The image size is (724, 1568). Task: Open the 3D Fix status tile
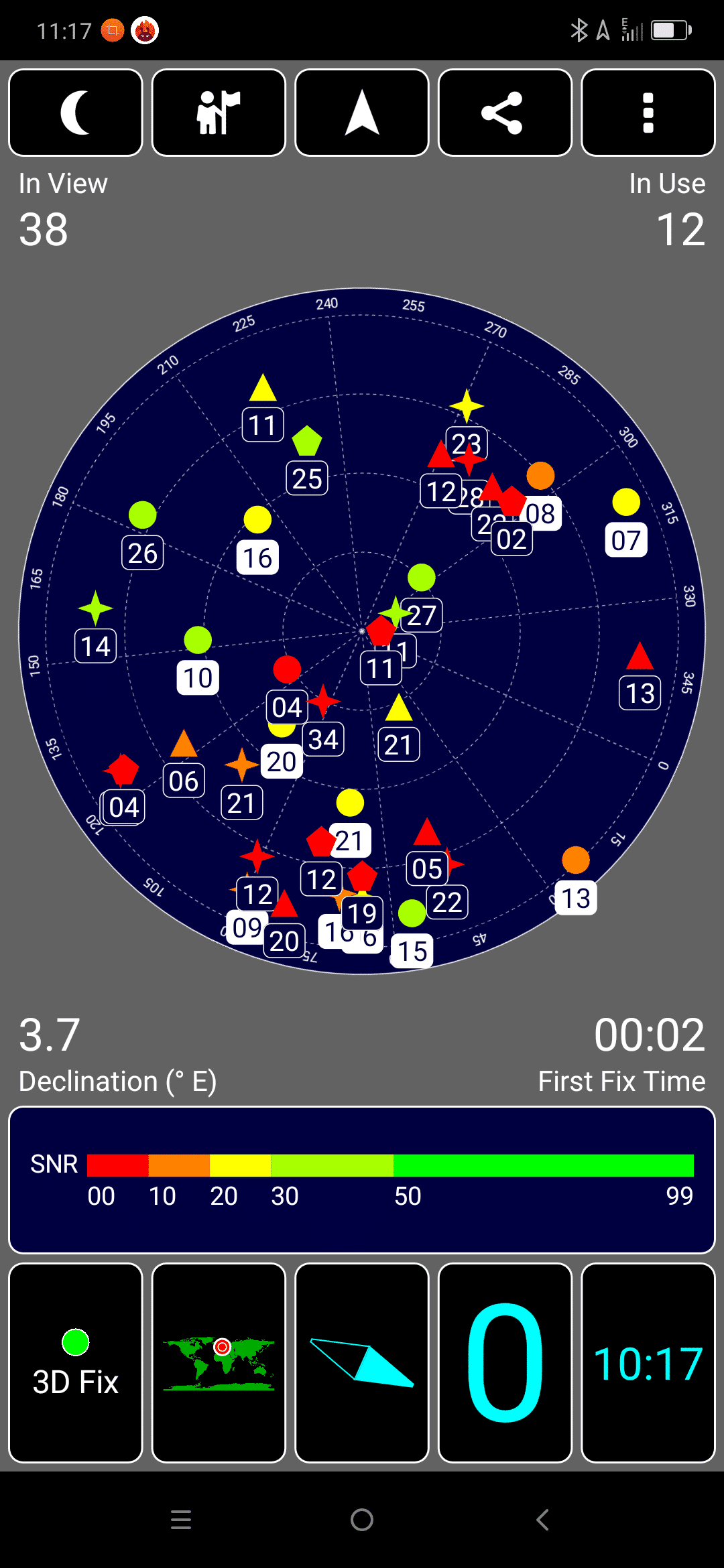(x=76, y=1363)
